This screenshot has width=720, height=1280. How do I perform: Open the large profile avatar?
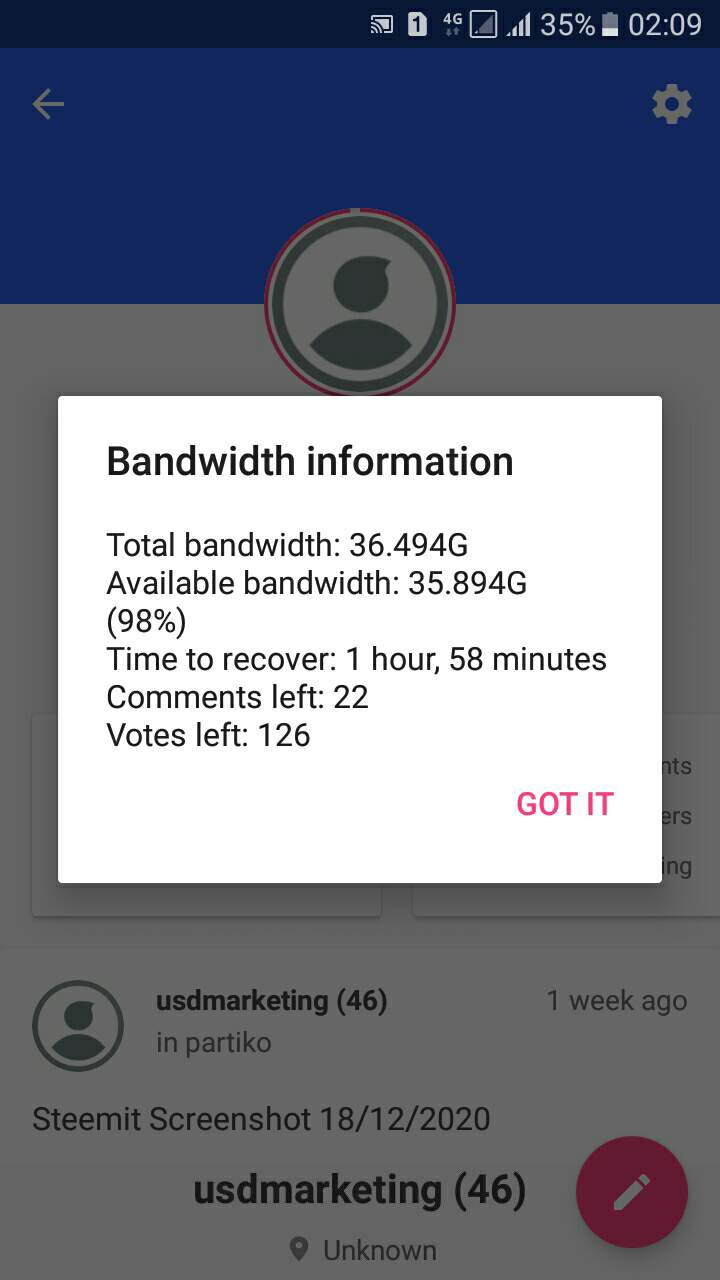click(360, 304)
